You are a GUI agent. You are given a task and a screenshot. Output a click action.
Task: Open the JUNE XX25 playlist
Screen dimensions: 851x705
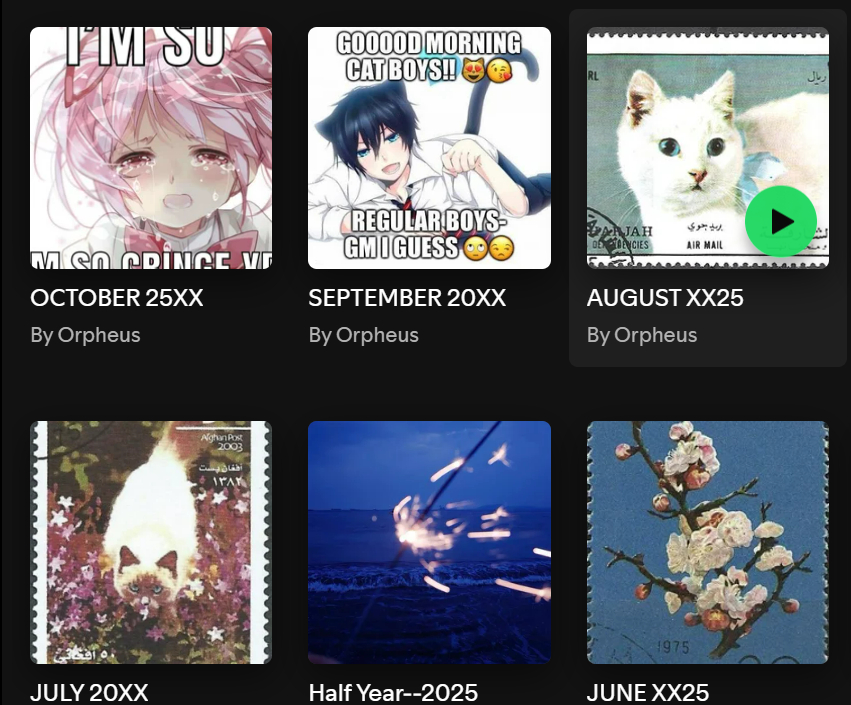click(x=707, y=542)
